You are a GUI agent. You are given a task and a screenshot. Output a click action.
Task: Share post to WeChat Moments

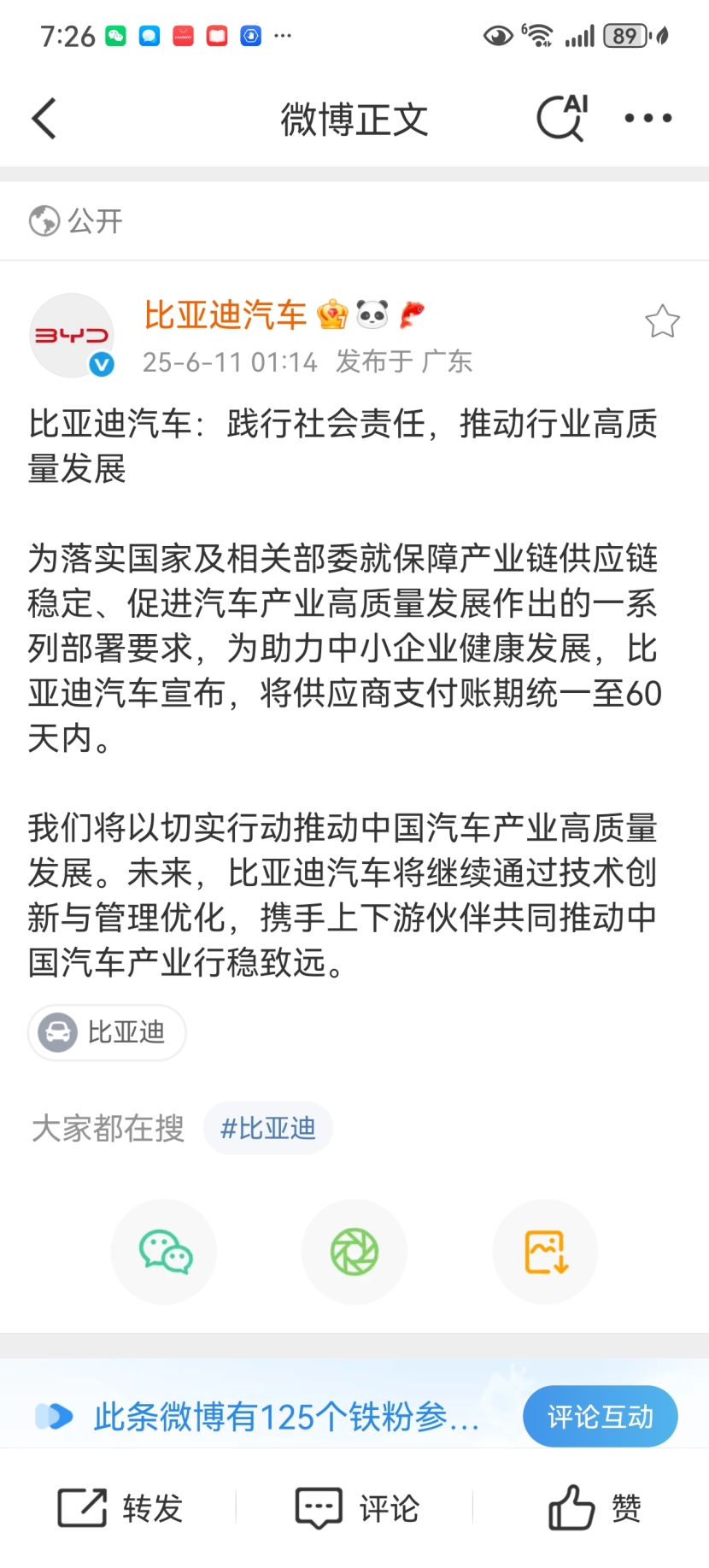pyautogui.click(x=354, y=1252)
